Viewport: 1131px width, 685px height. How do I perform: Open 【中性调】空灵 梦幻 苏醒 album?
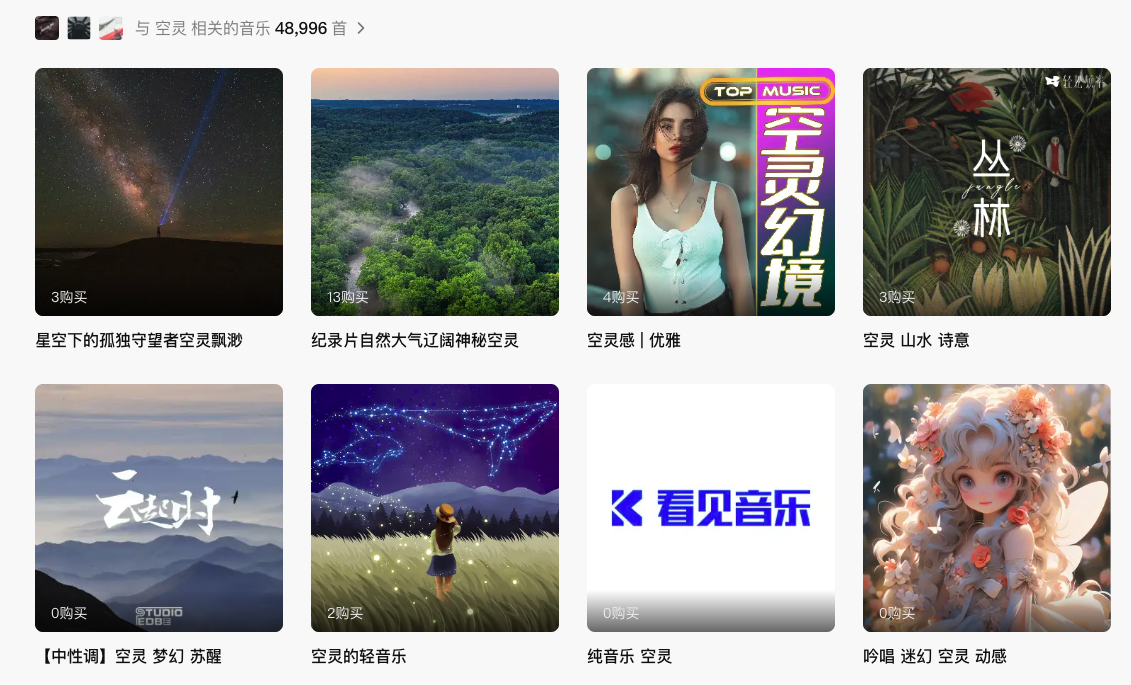click(x=158, y=508)
